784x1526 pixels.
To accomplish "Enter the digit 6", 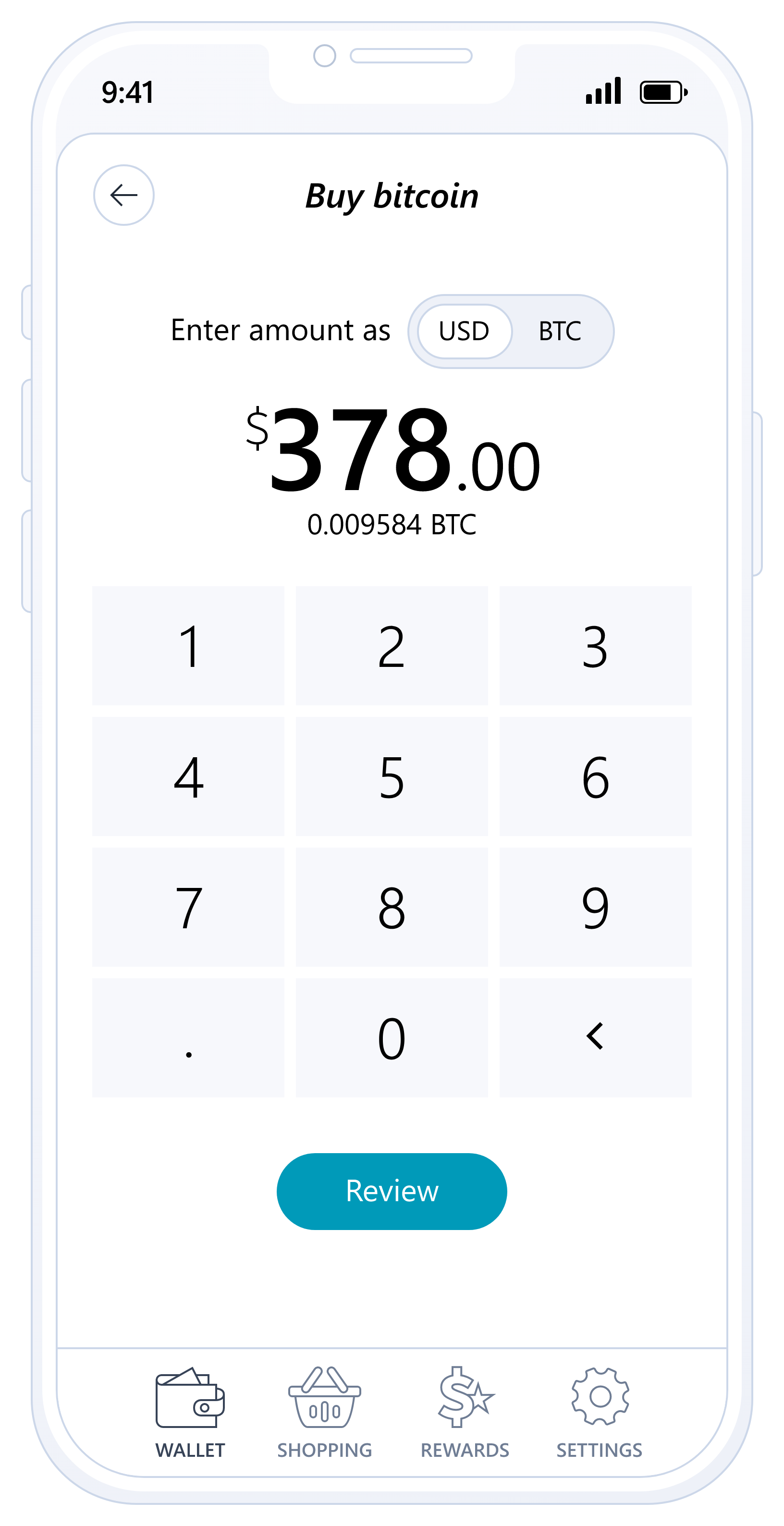I will click(x=595, y=776).
